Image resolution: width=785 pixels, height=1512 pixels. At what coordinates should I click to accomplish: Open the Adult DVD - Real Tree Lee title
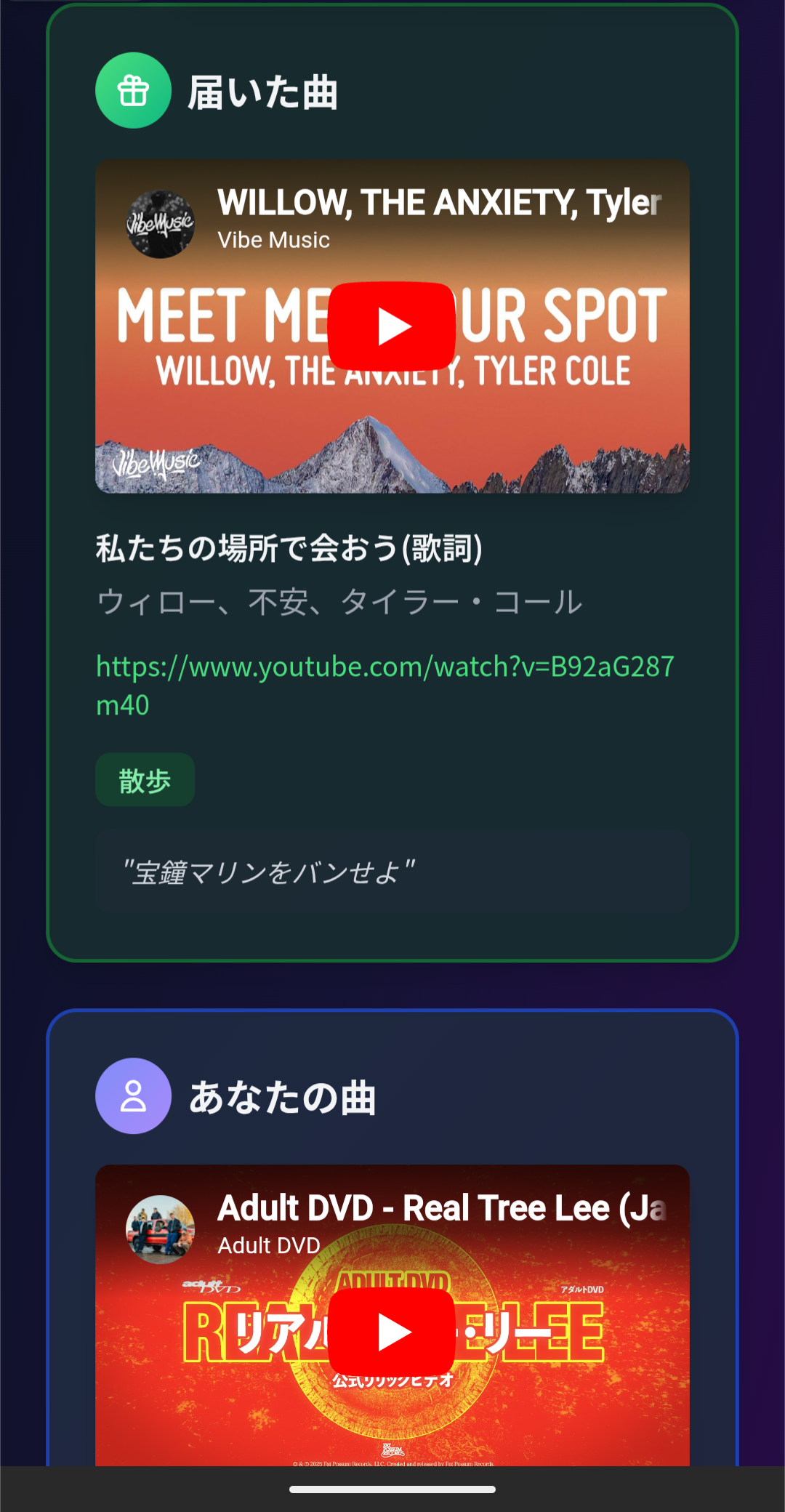click(x=440, y=1208)
